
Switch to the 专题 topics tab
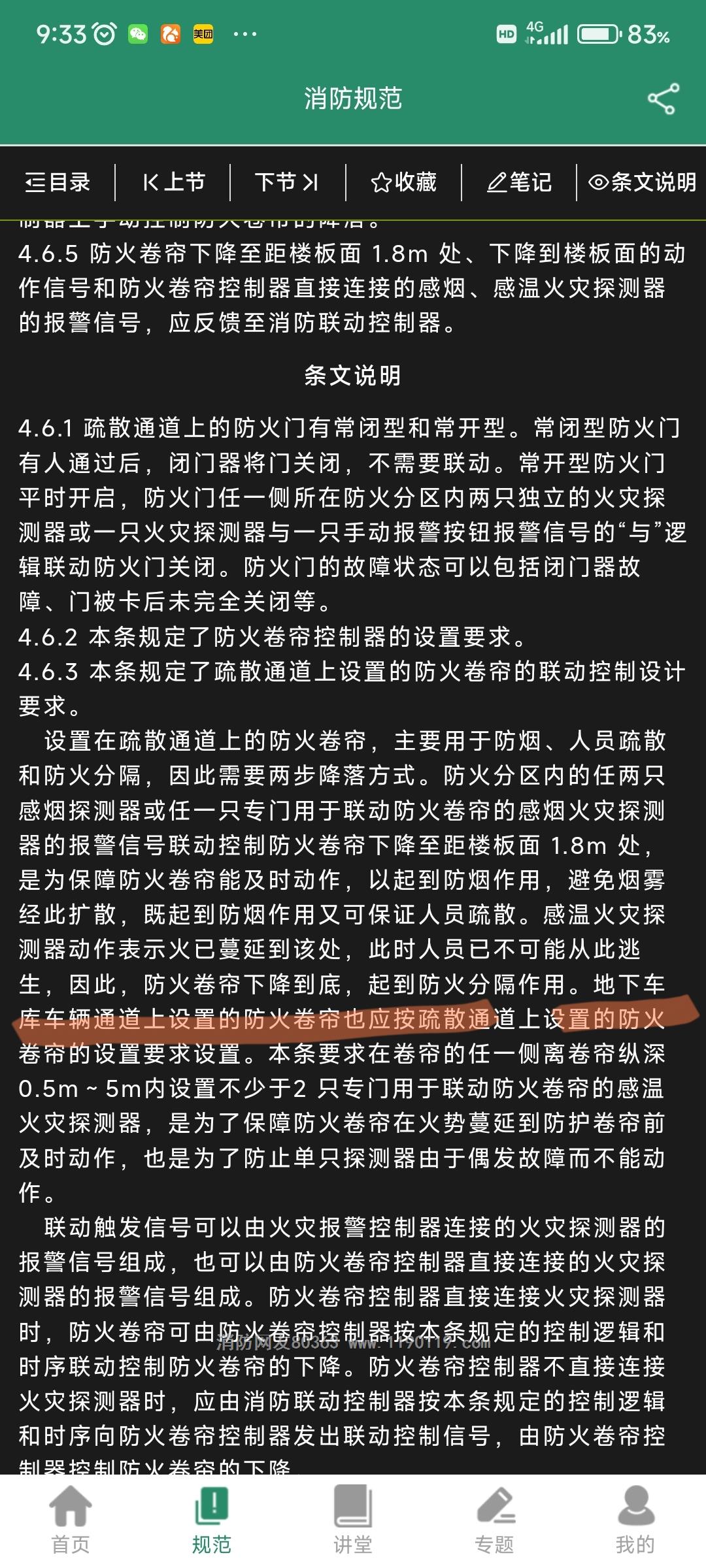tap(494, 1520)
